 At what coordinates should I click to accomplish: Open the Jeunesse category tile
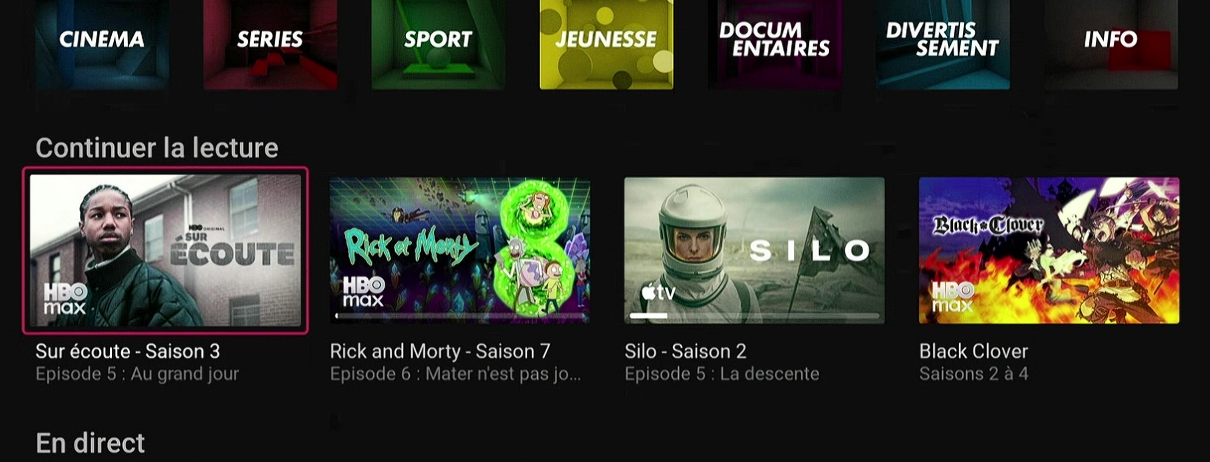click(606, 42)
